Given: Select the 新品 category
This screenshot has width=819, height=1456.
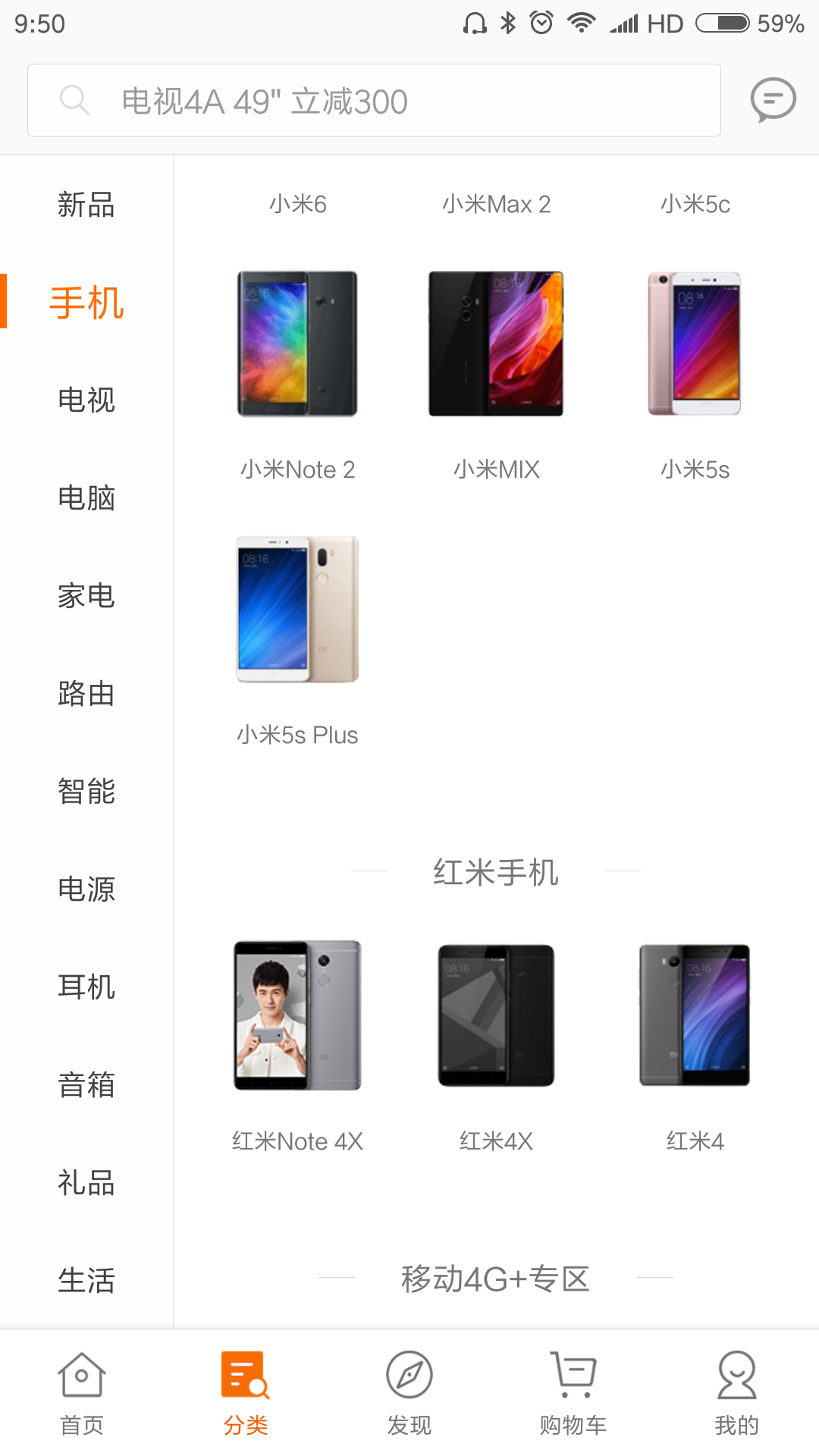Looking at the screenshot, I should coord(86,205).
